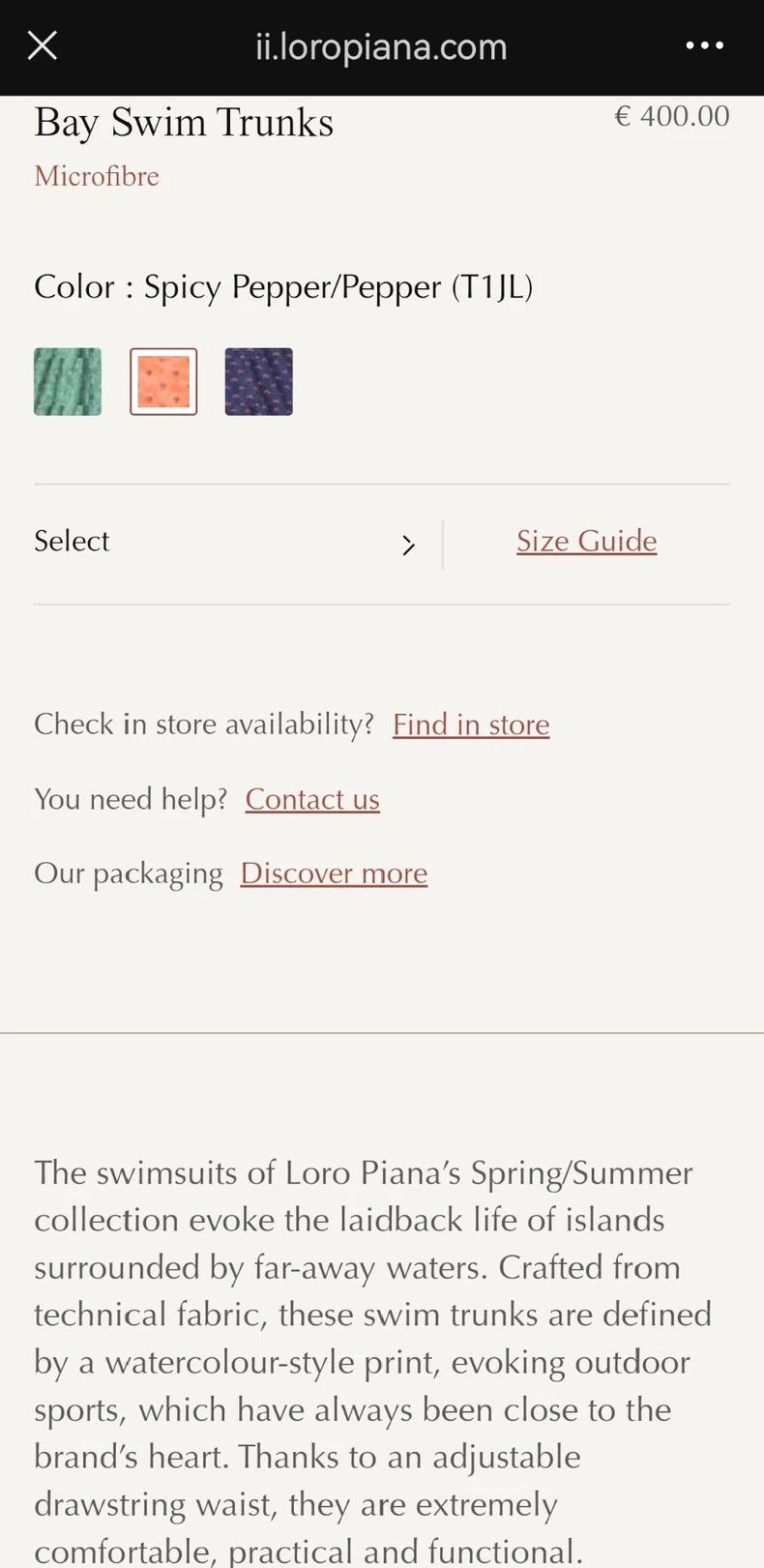This screenshot has width=764, height=1568.
Task: Open the Select size dropdown
Action: [225, 542]
